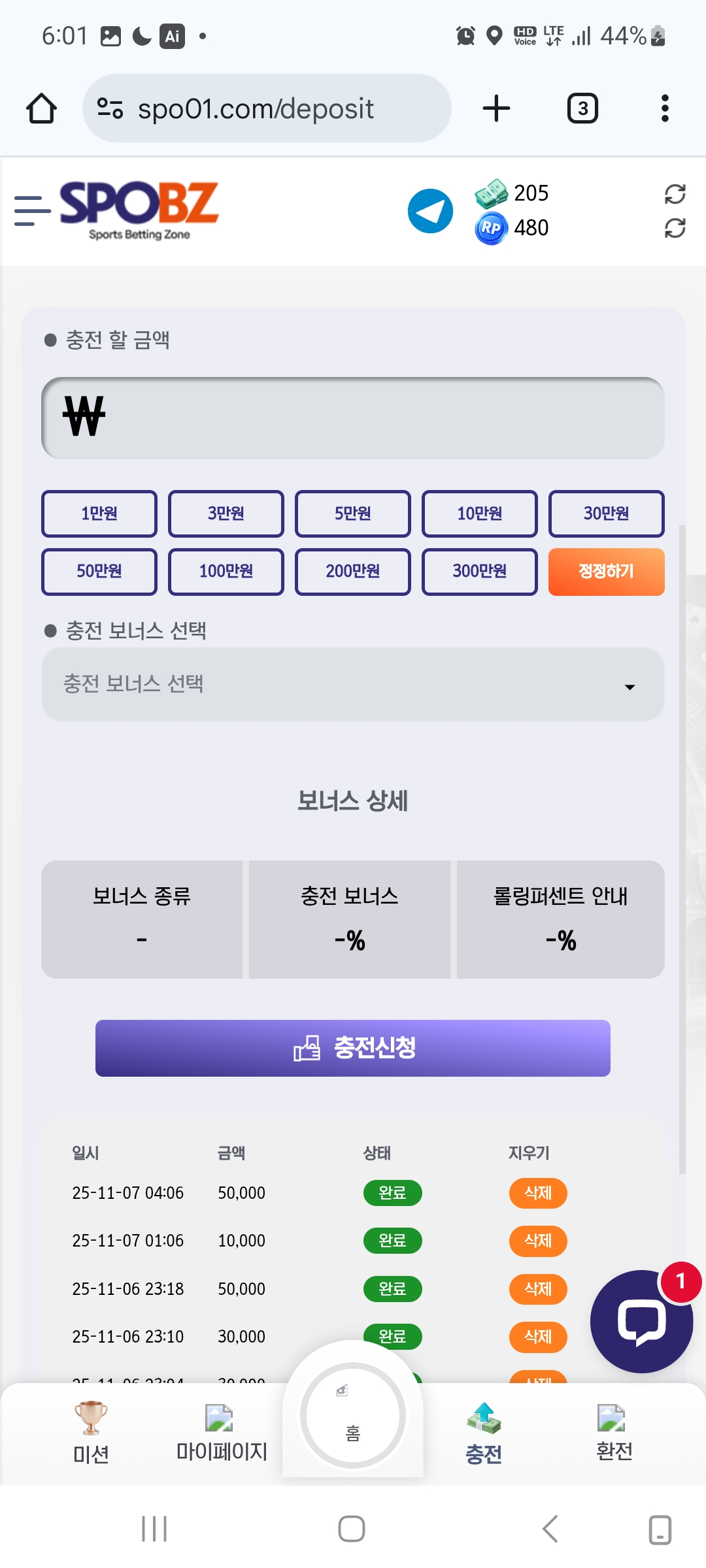Reset amount with 정정하기 button
The image size is (706, 1568).
[606, 571]
